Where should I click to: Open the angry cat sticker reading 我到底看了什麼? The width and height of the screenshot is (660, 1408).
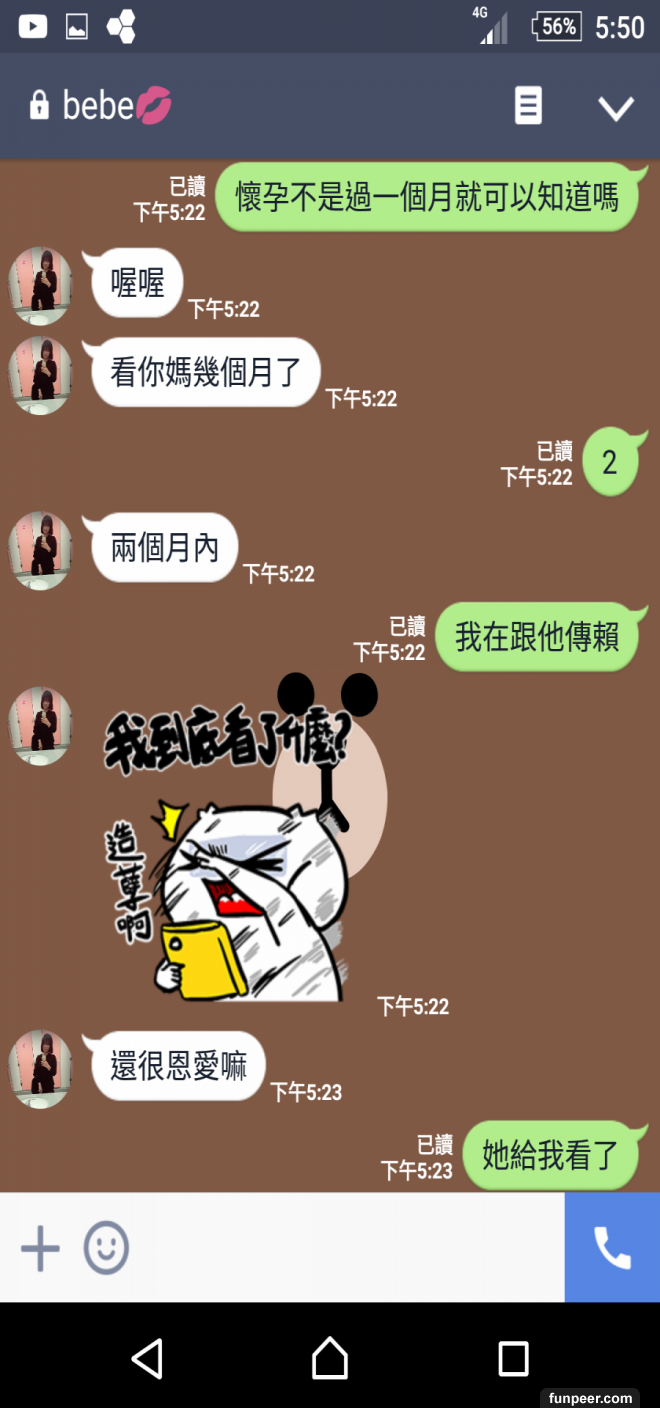click(245, 840)
